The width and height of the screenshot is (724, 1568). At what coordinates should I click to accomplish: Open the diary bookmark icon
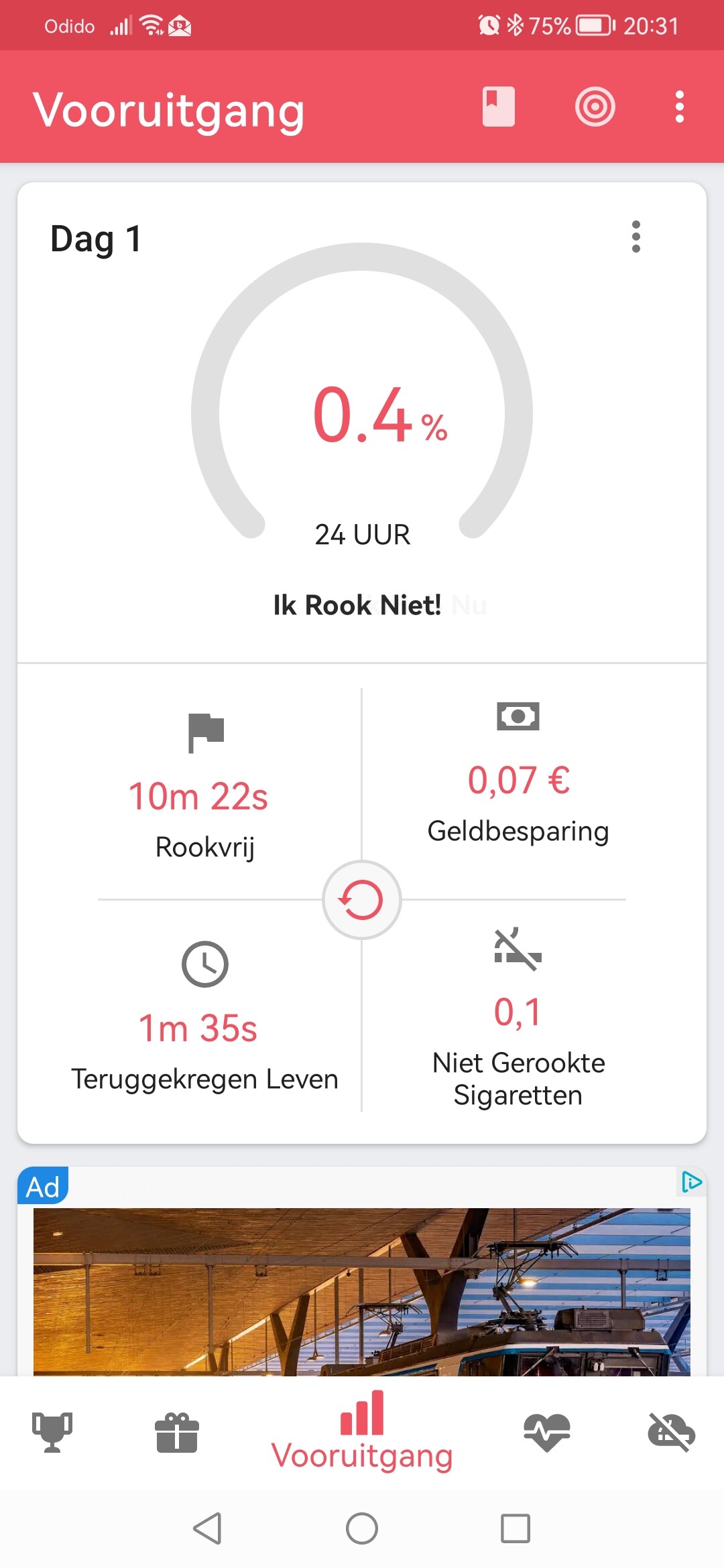tap(498, 107)
